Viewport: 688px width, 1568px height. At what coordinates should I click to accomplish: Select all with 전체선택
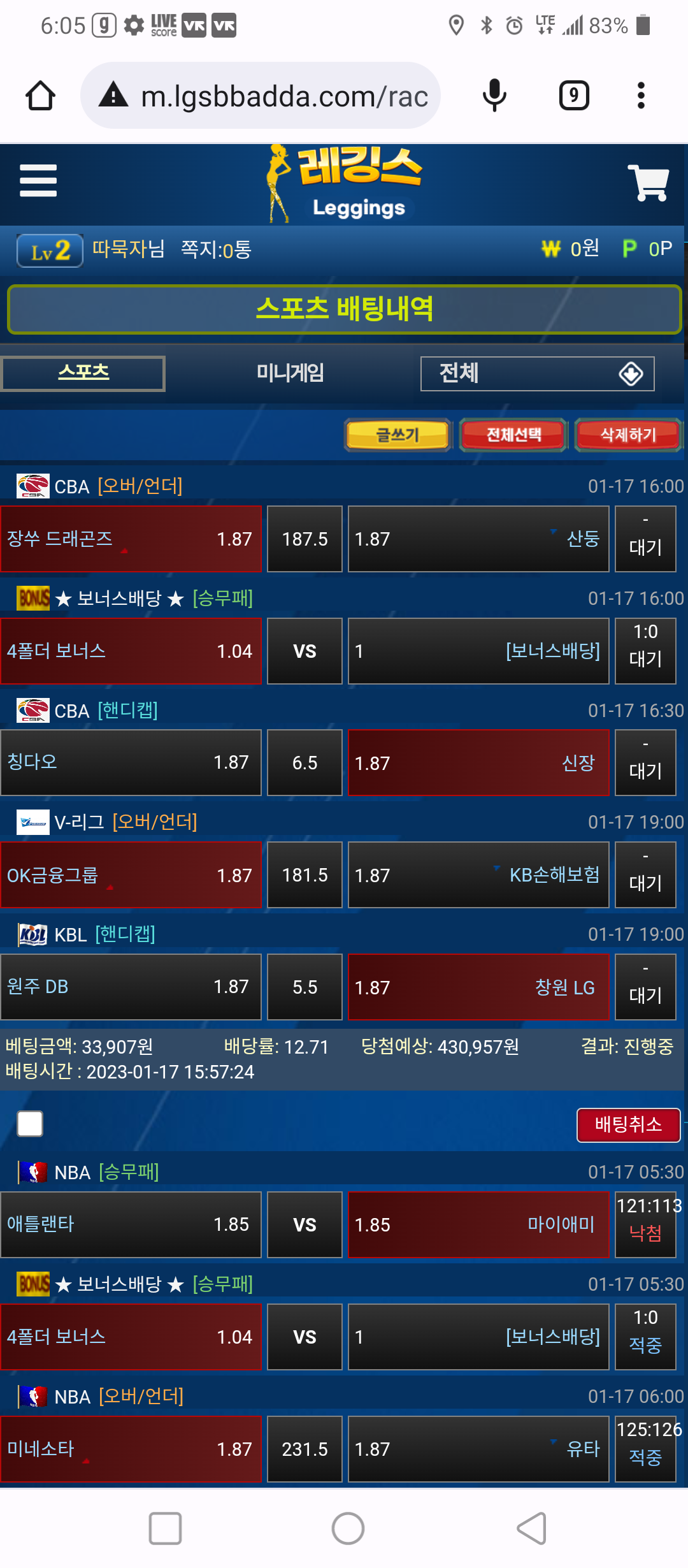[x=513, y=435]
